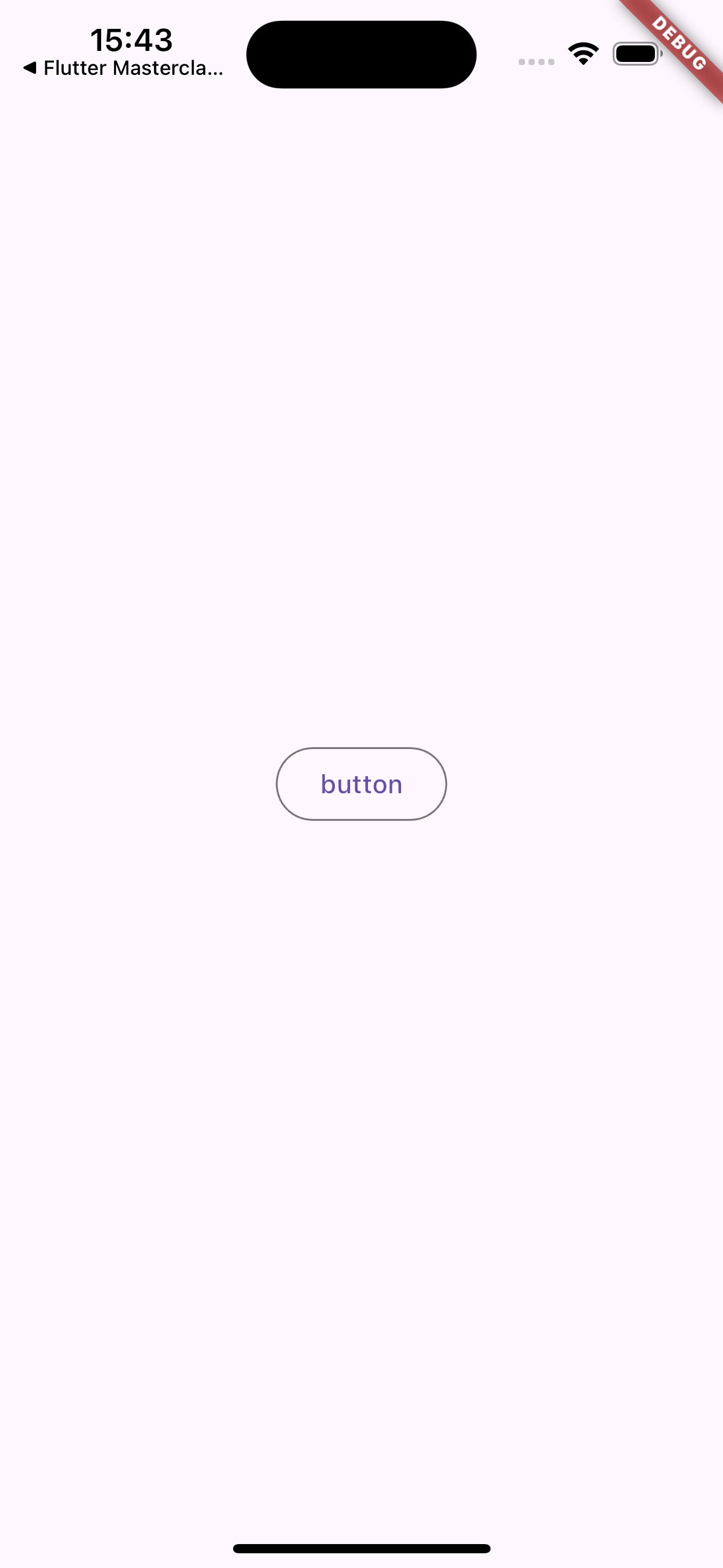Click the Dynamic Island area
Screen dimensions: 723x1568
coord(361,54)
